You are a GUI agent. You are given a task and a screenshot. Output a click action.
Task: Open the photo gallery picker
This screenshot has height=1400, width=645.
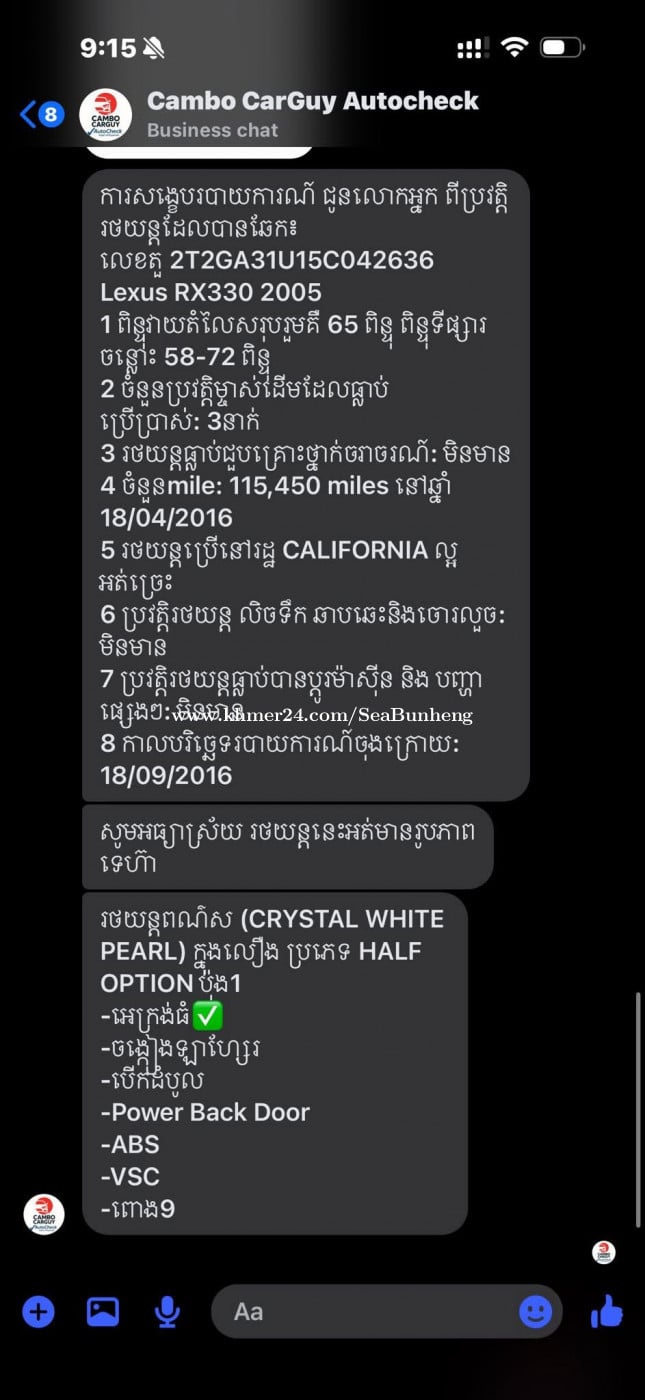click(103, 1311)
